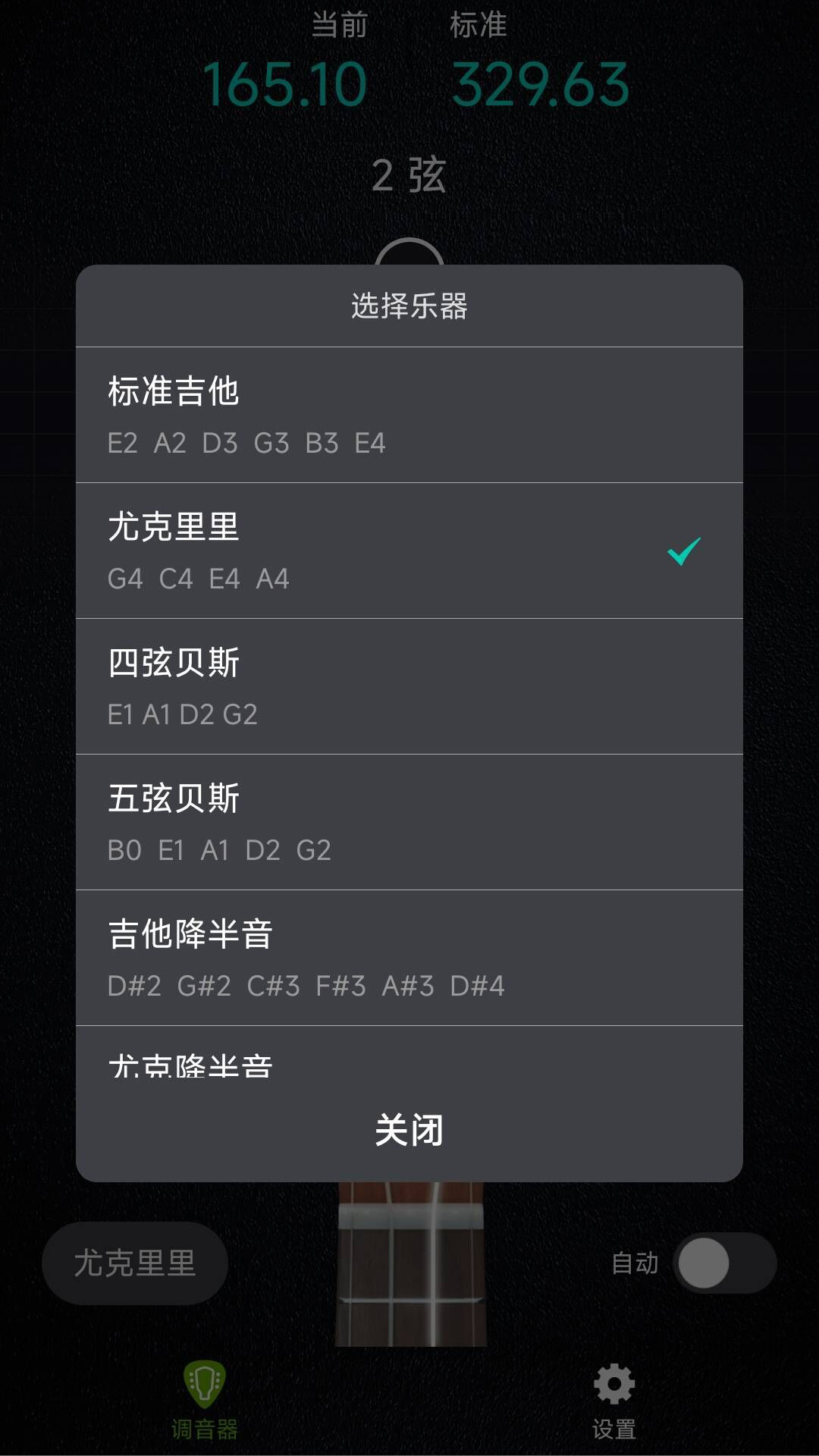819x1456 pixels.
Task: Close the dialog with the 关闭 button
Action: [409, 1131]
